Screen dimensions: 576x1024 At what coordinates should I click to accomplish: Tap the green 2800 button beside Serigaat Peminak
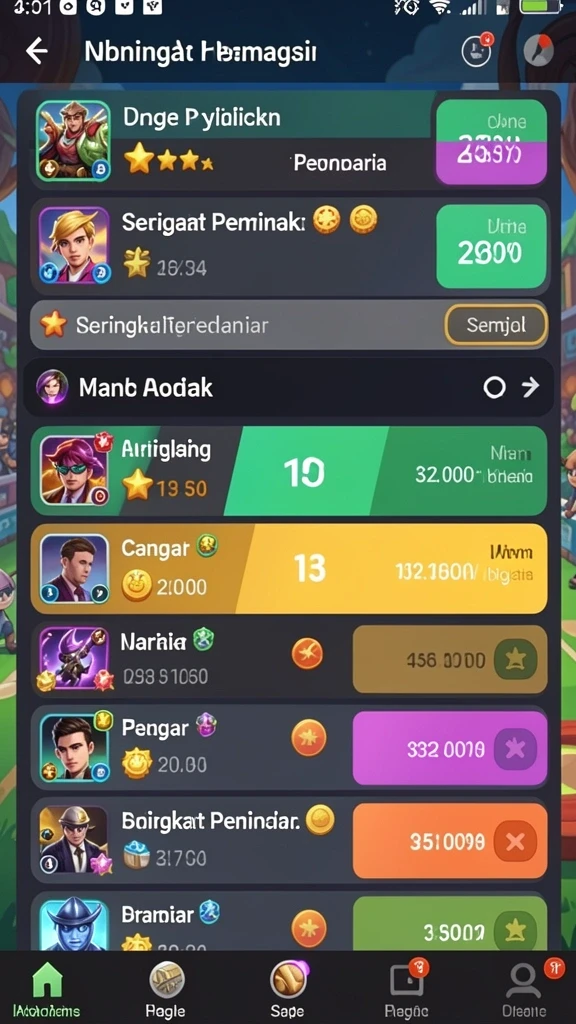(x=491, y=246)
